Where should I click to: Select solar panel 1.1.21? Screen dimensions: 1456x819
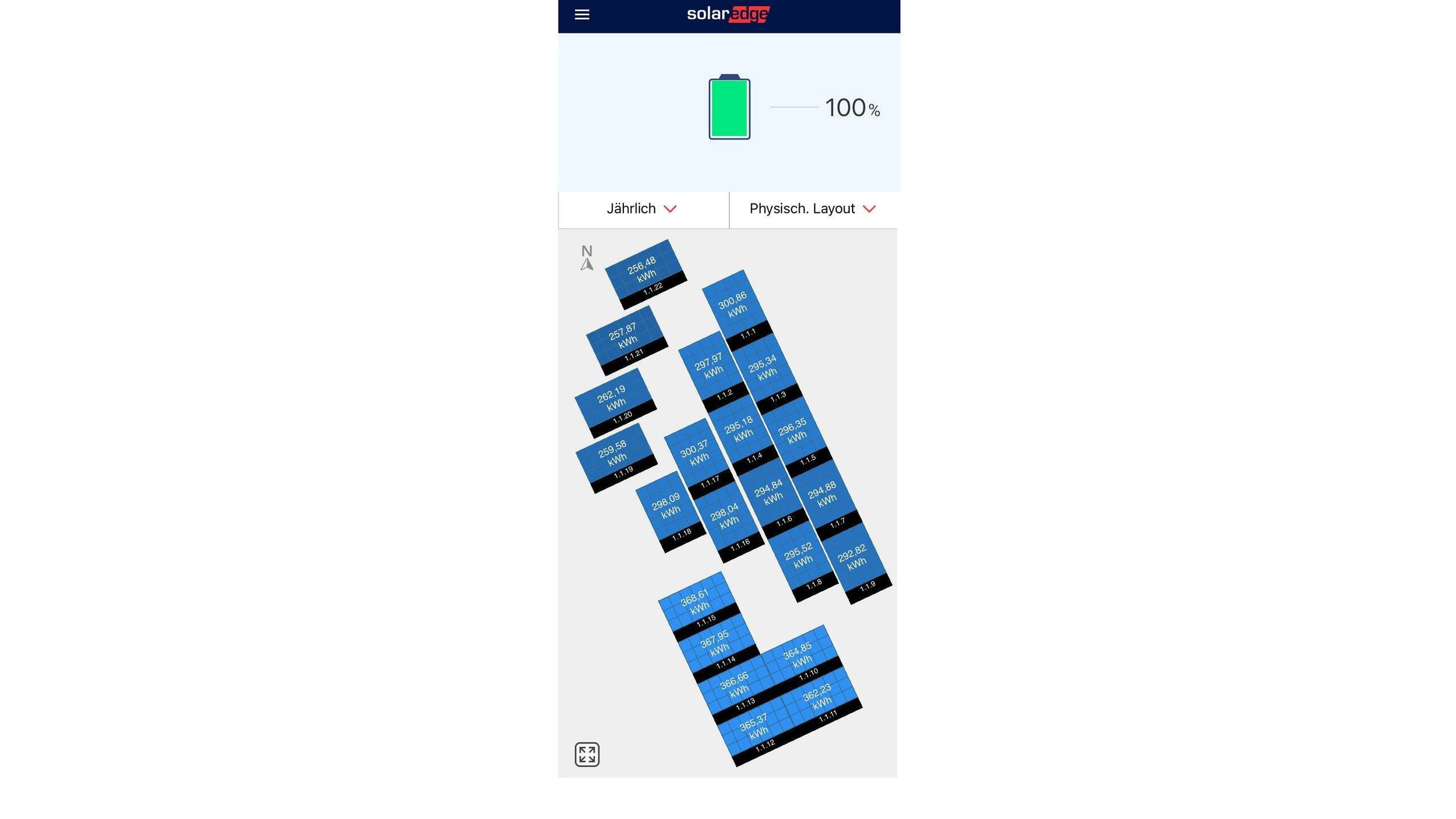pyautogui.click(x=626, y=338)
